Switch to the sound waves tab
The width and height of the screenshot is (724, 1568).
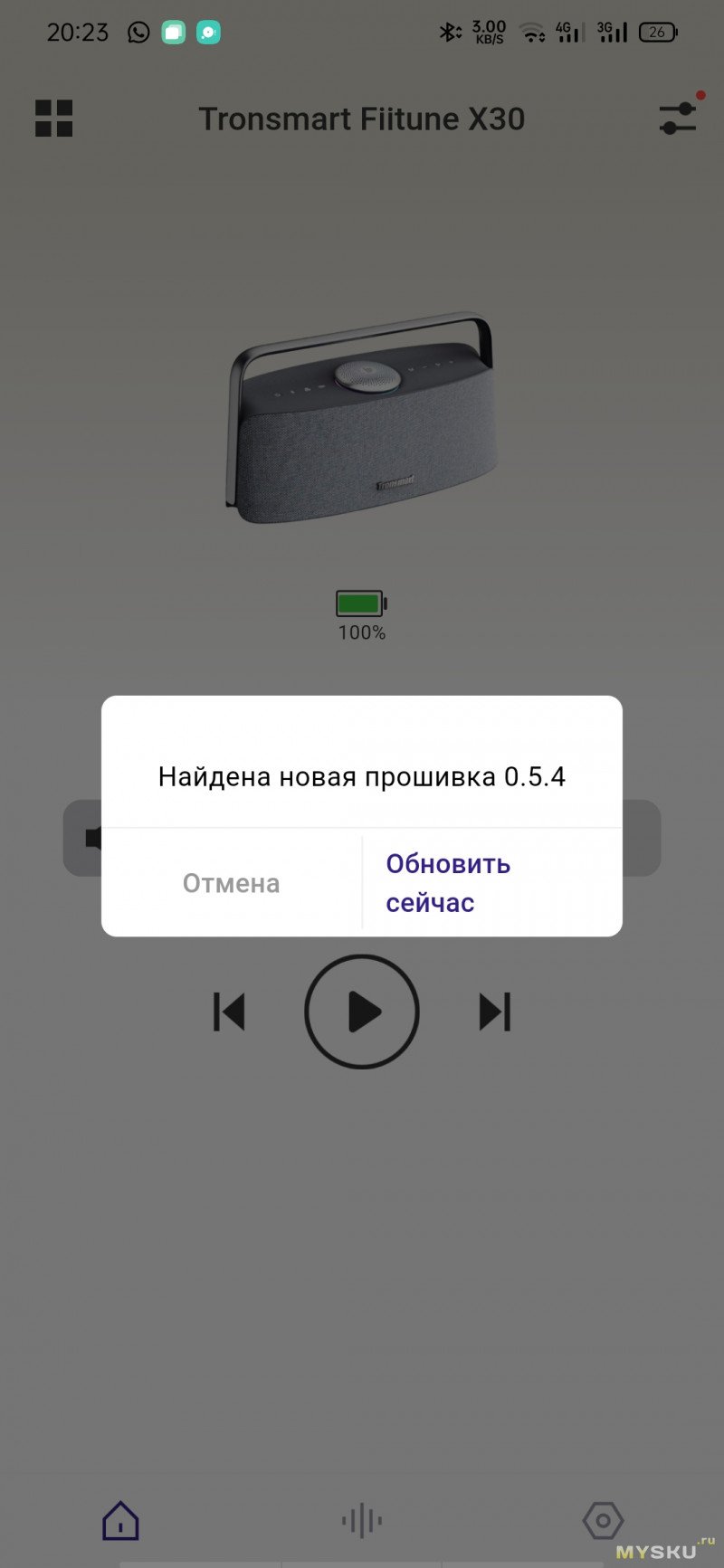point(362,1521)
